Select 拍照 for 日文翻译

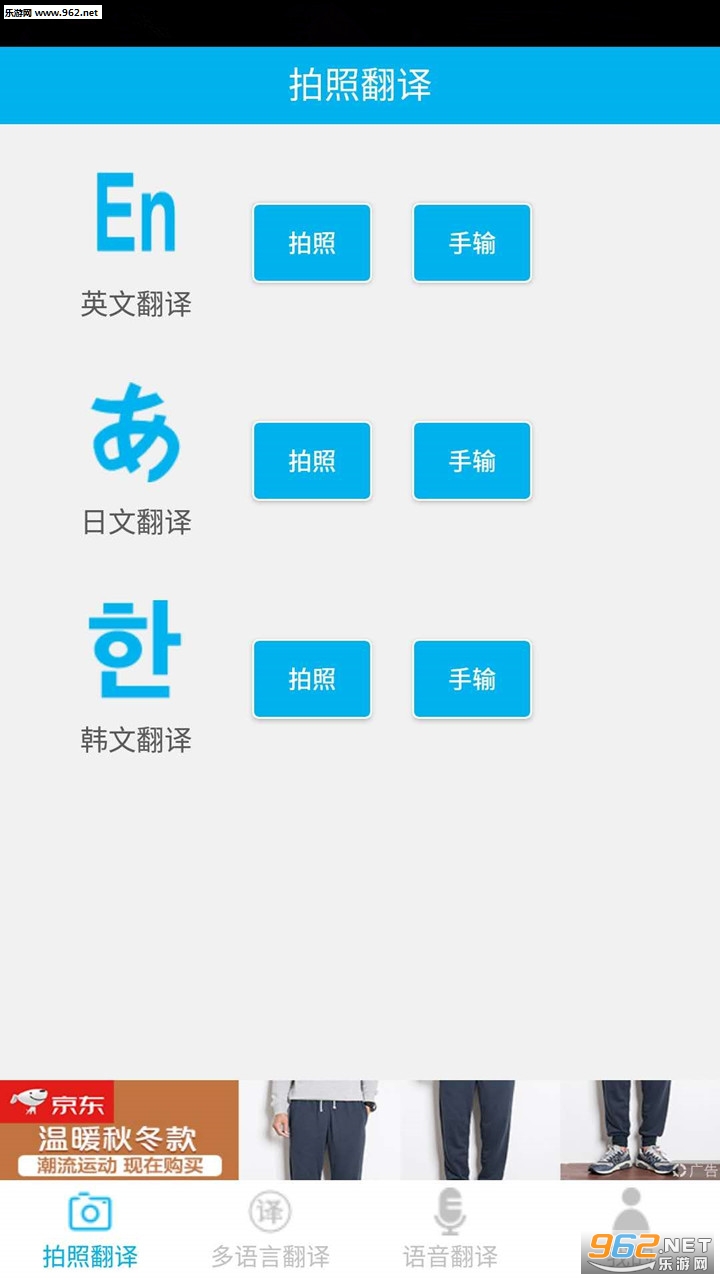pos(312,461)
